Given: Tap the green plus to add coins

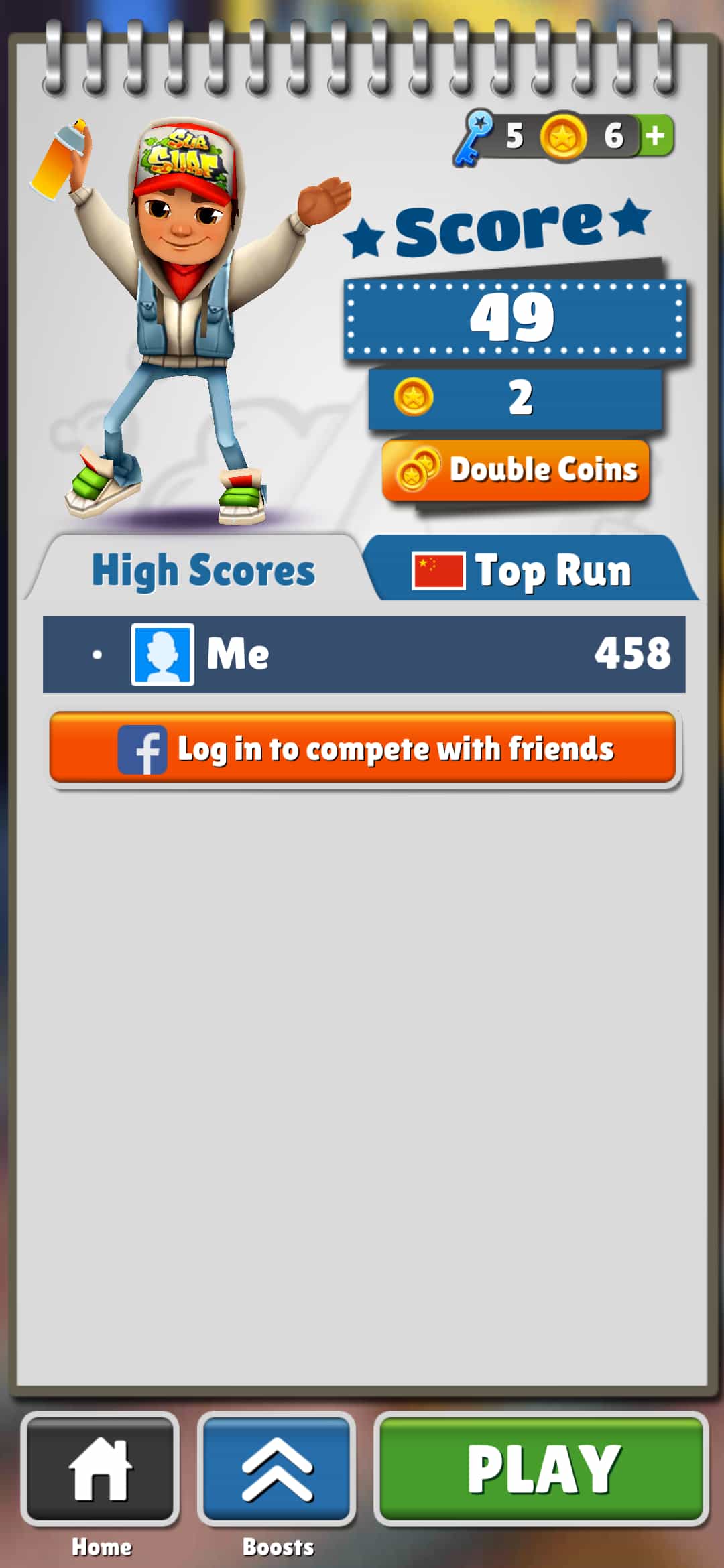Looking at the screenshot, I should click(655, 136).
